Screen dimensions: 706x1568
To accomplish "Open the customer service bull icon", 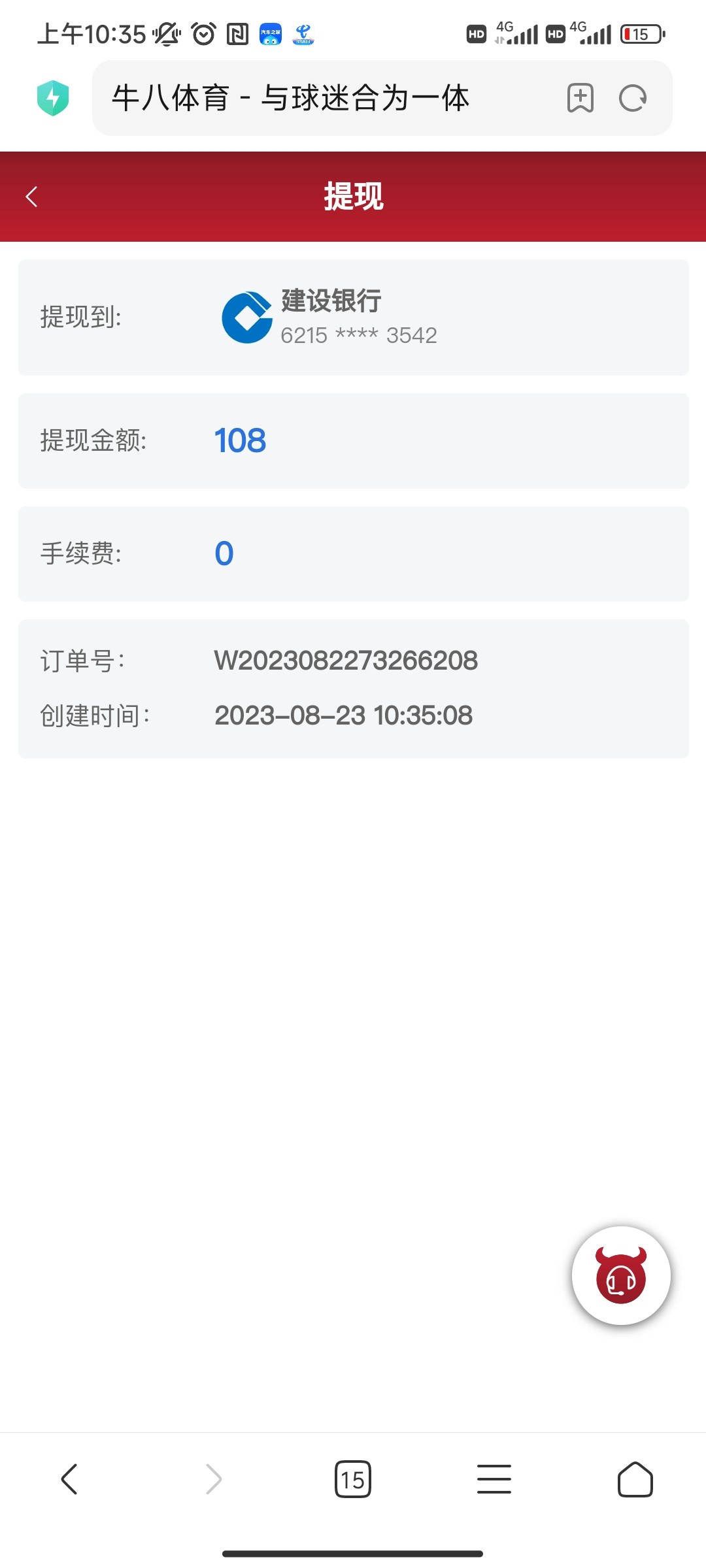I will tap(621, 1275).
